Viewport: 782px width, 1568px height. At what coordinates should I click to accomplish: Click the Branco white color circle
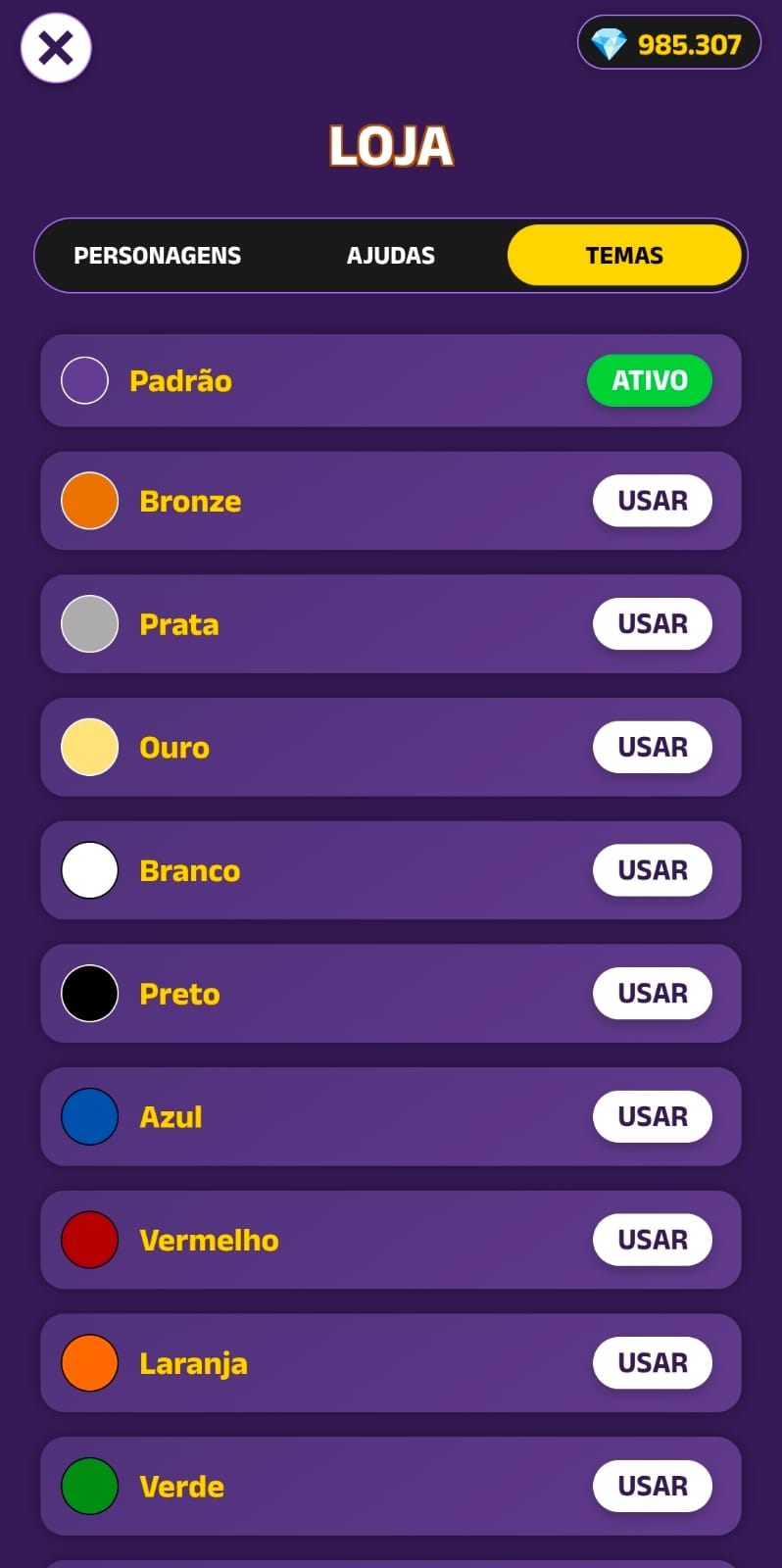(x=89, y=870)
